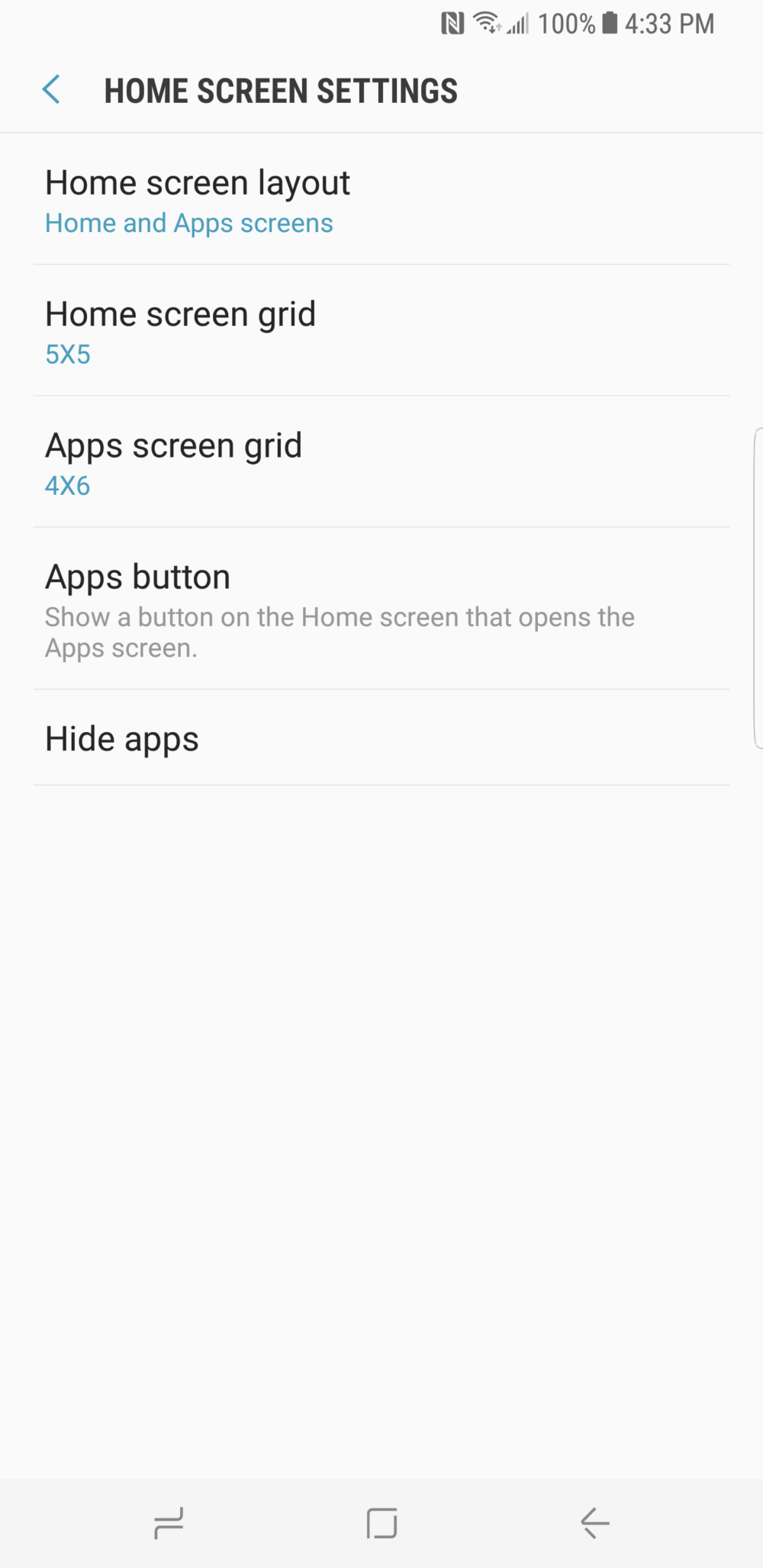Image resolution: width=763 pixels, height=1568 pixels.
Task: Open the Hide apps option
Action: click(122, 738)
